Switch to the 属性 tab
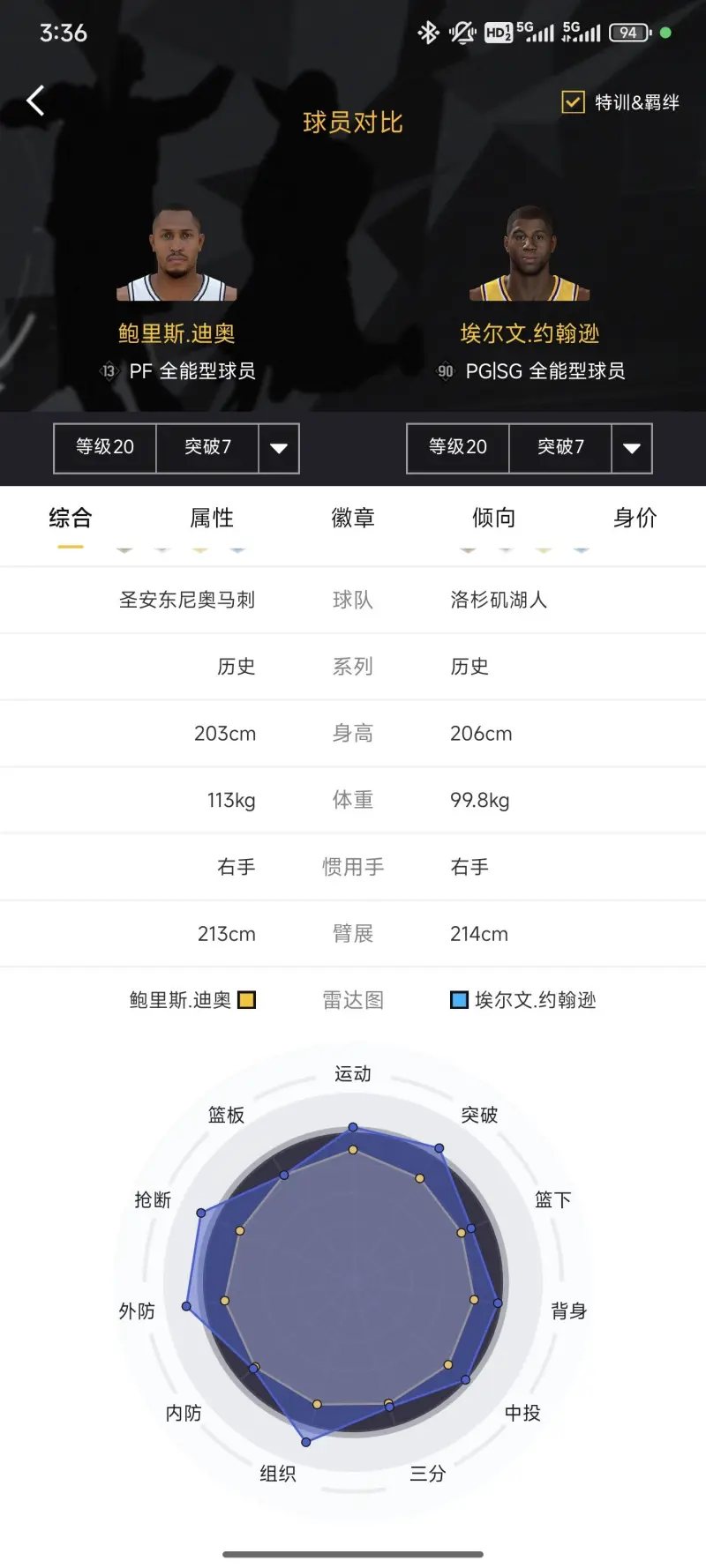 [x=212, y=518]
